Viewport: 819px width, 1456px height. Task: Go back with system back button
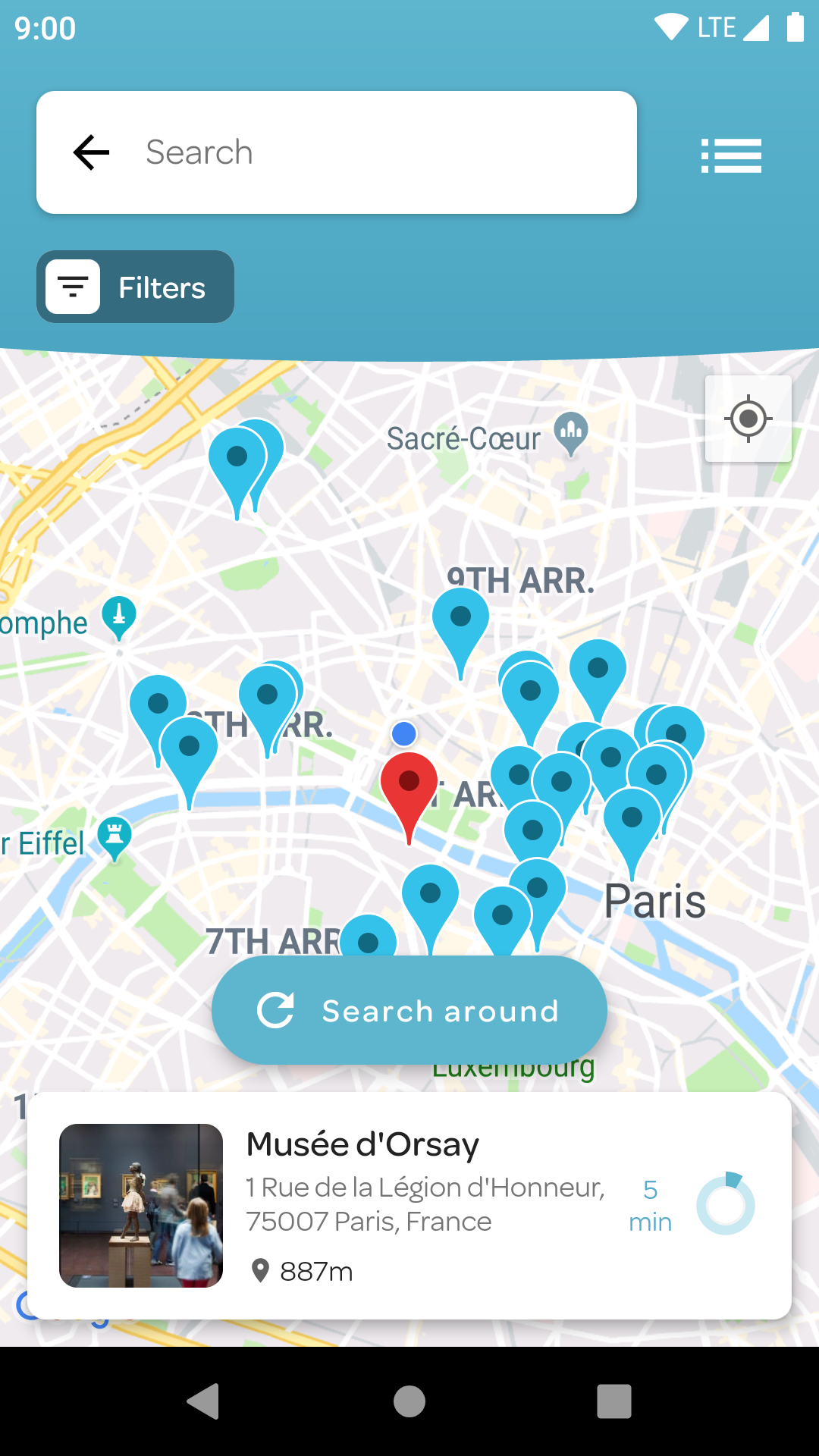[203, 1401]
